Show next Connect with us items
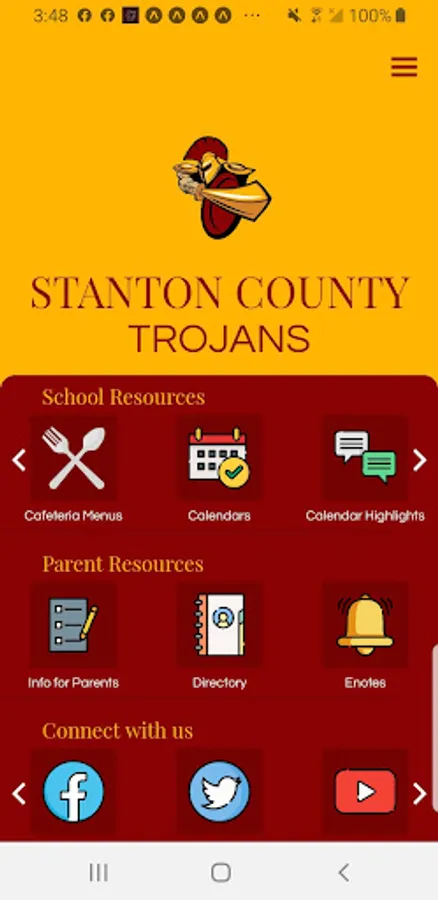Image resolution: width=438 pixels, height=900 pixels. tap(420, 794)
